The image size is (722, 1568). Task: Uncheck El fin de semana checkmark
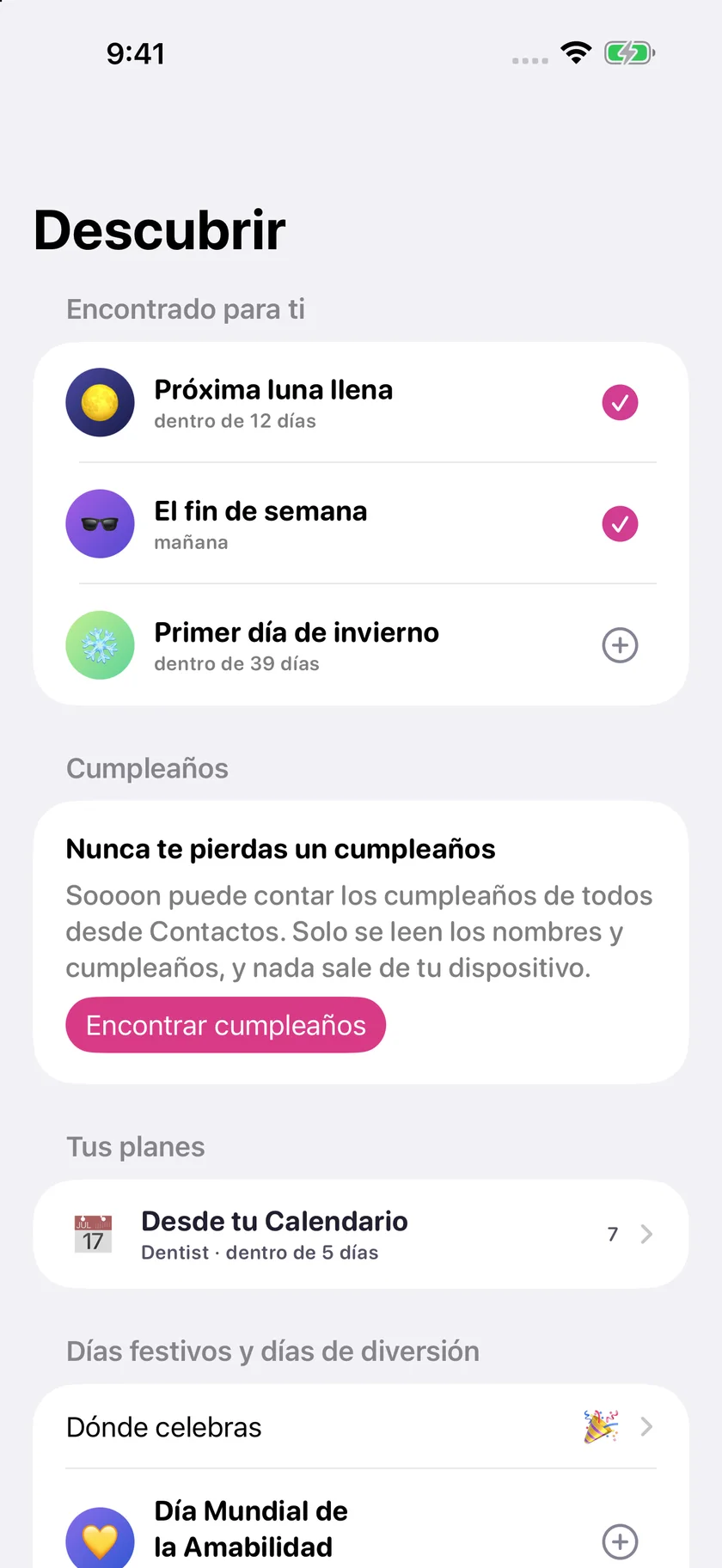(620, 524)
